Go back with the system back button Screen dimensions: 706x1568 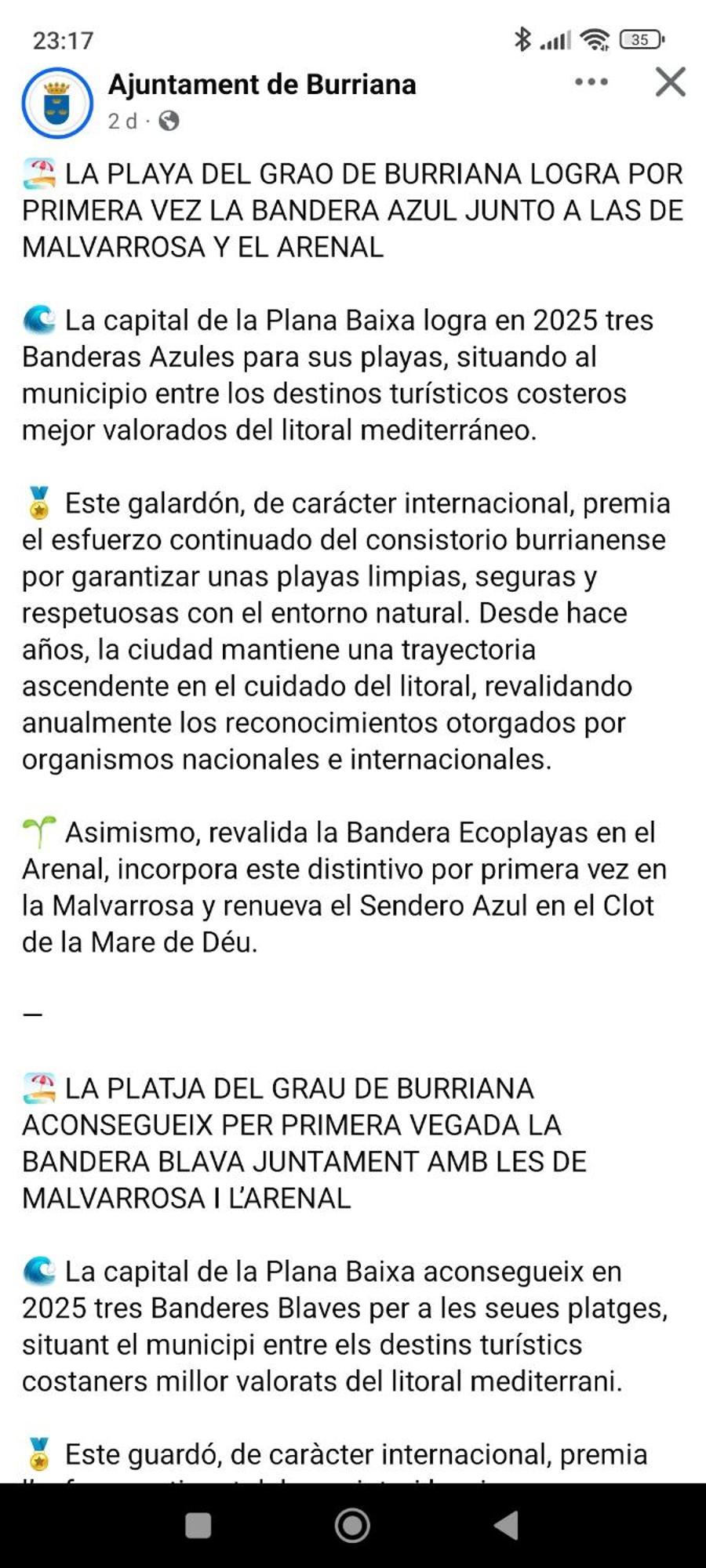coord(507,1526)
